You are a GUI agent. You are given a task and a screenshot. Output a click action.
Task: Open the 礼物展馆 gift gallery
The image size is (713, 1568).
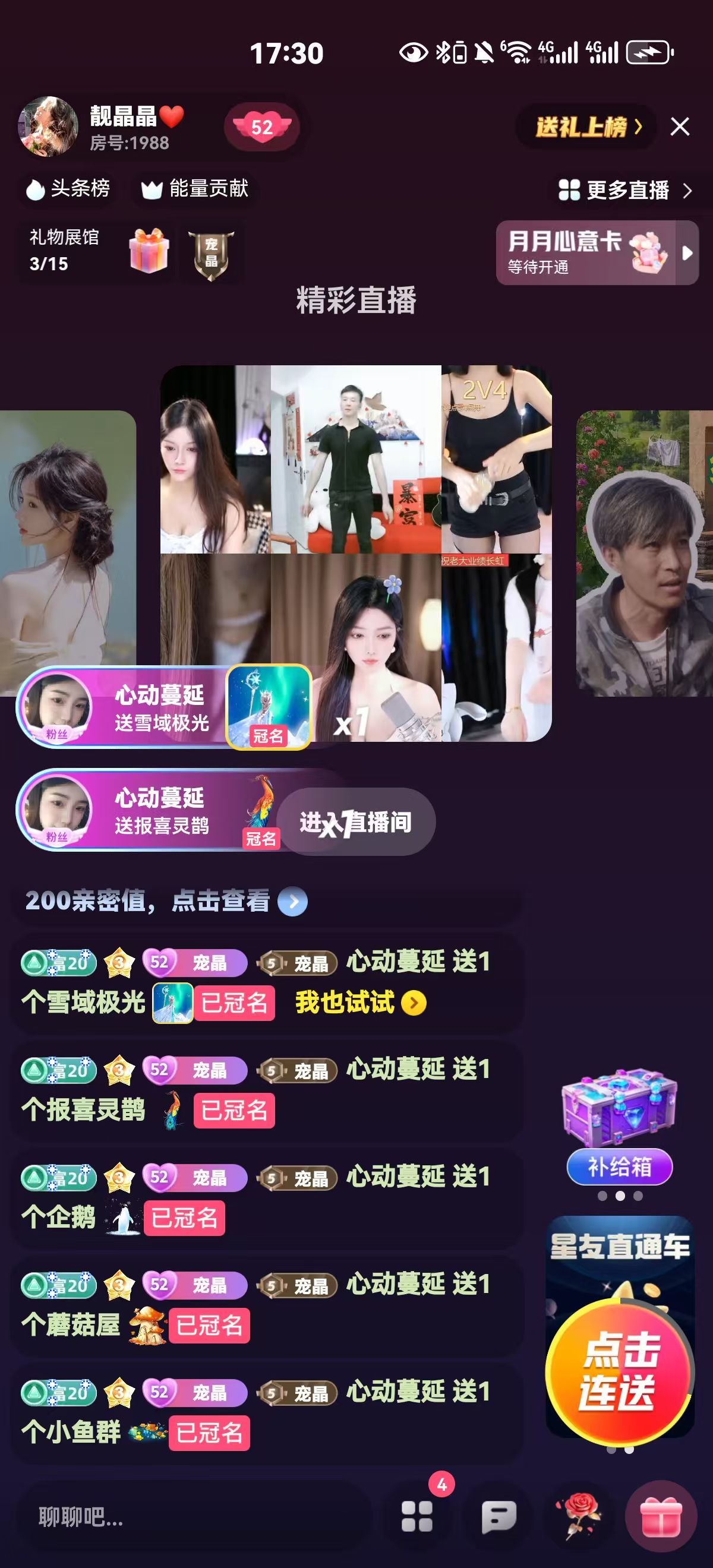click(64, 250)
